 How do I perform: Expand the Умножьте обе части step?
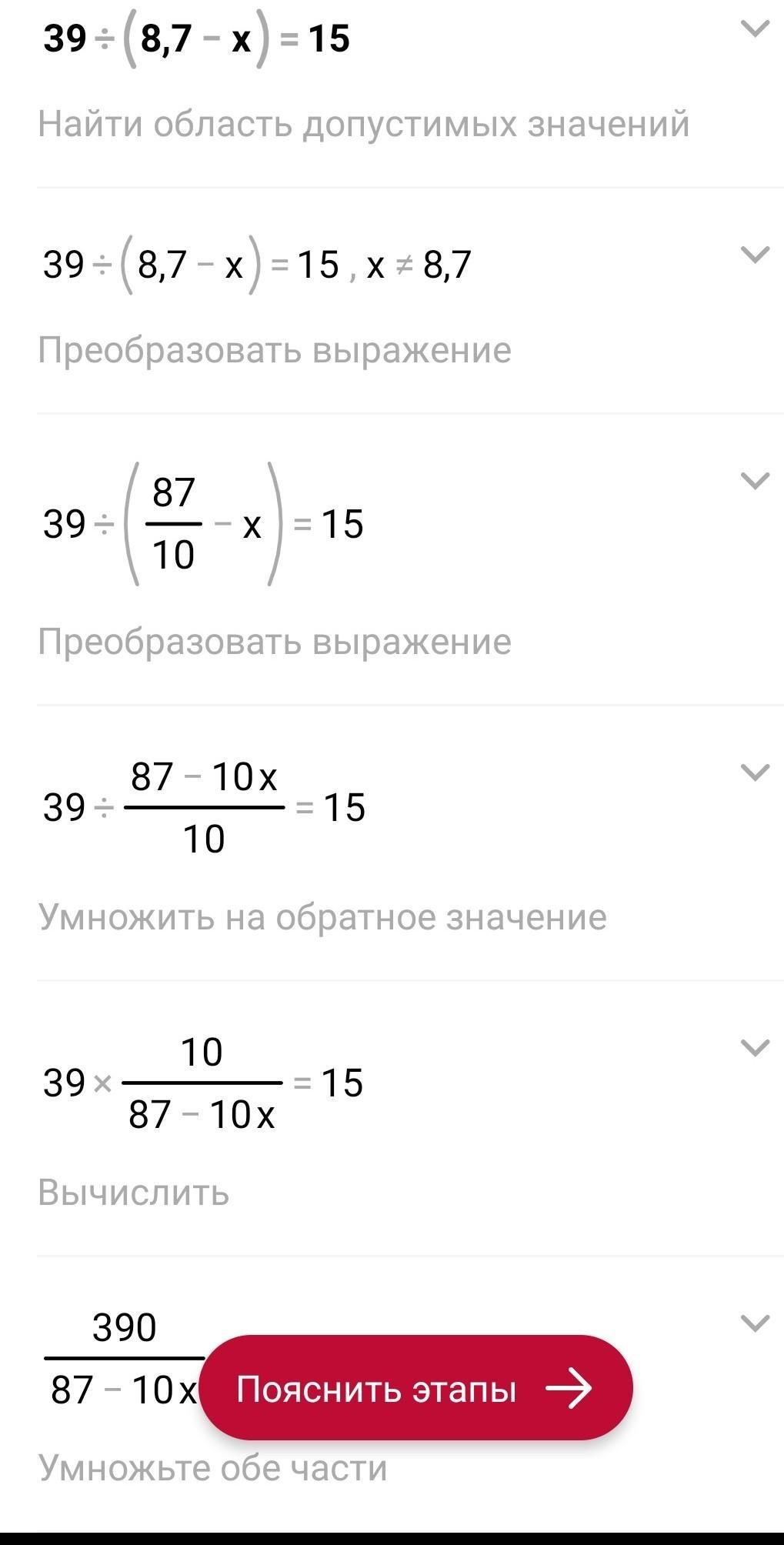(754, 1323)
